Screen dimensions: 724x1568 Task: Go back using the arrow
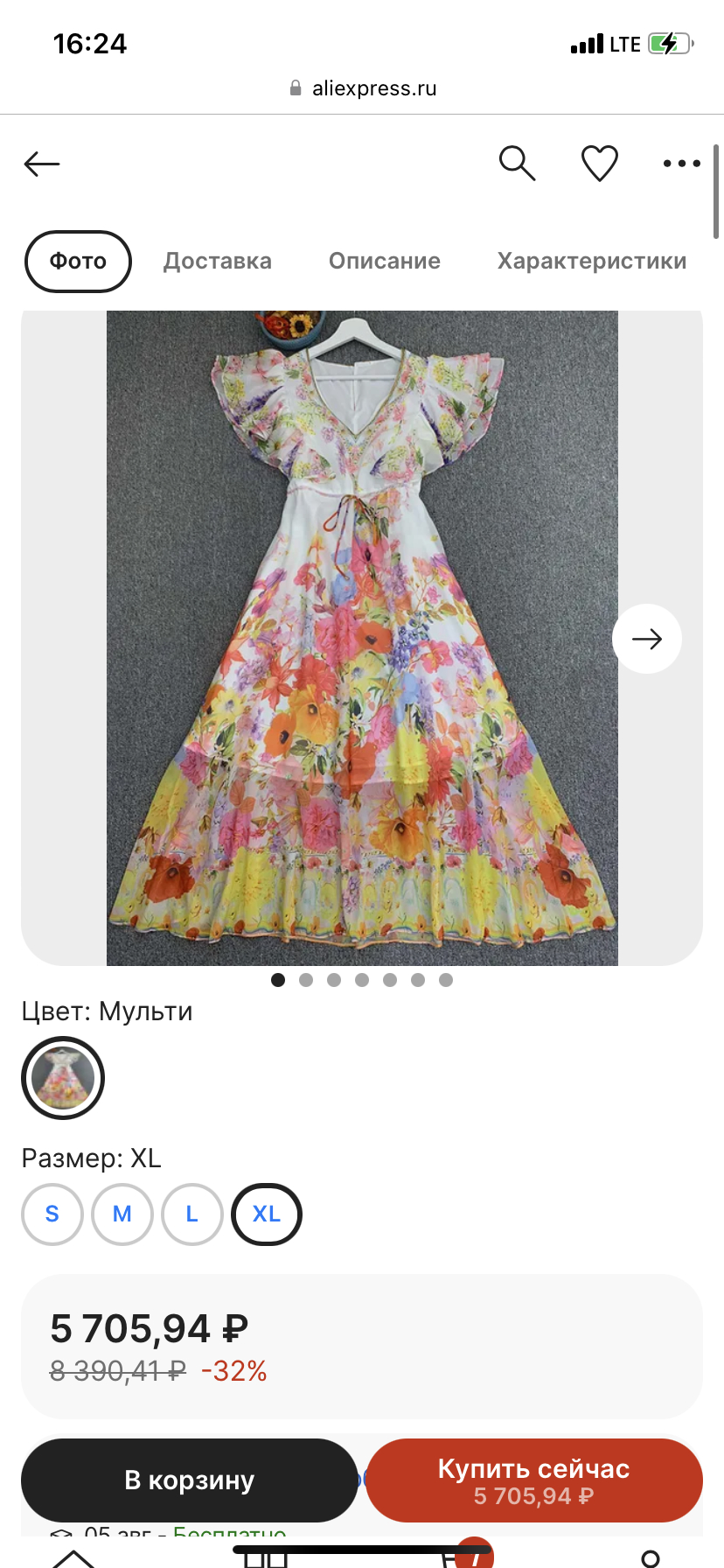pos(42,164)
